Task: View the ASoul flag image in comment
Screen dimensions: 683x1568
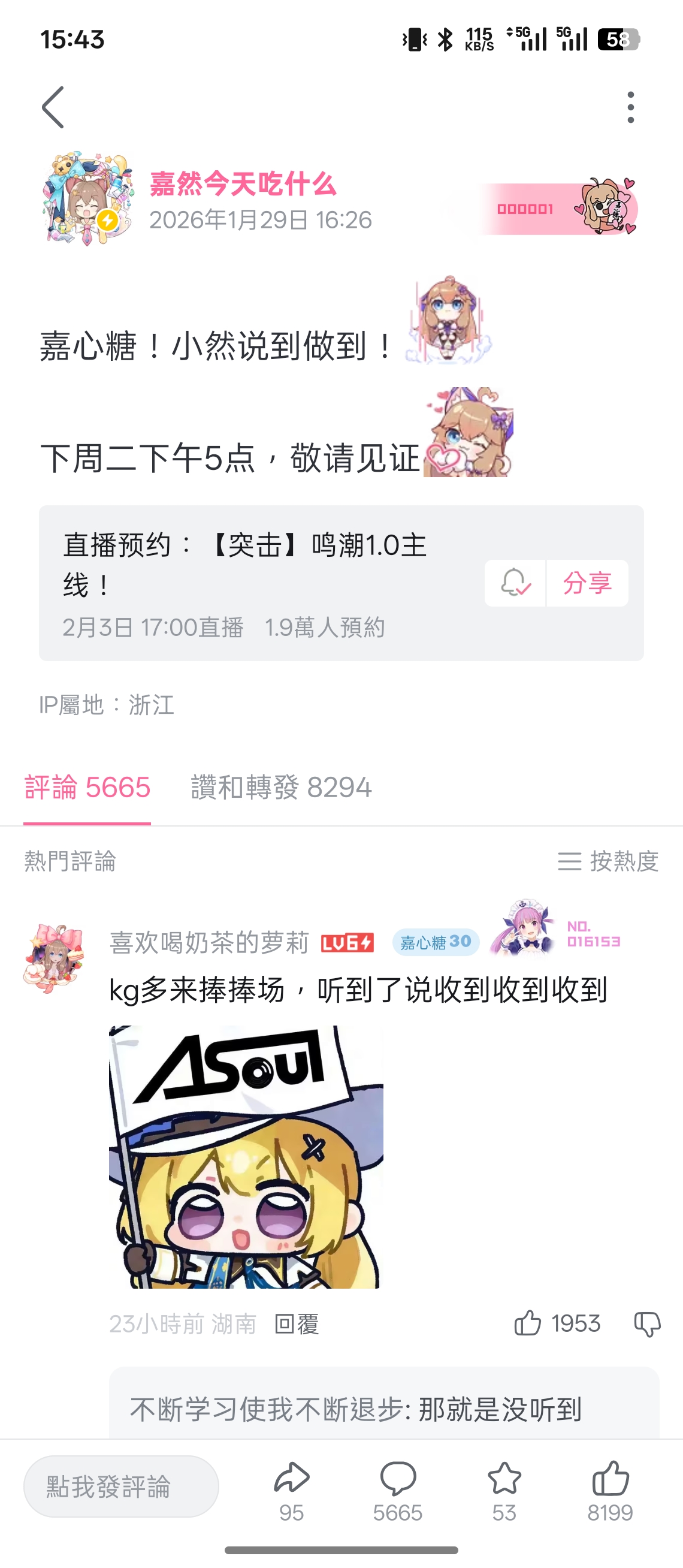Action: coord(246,1157)
